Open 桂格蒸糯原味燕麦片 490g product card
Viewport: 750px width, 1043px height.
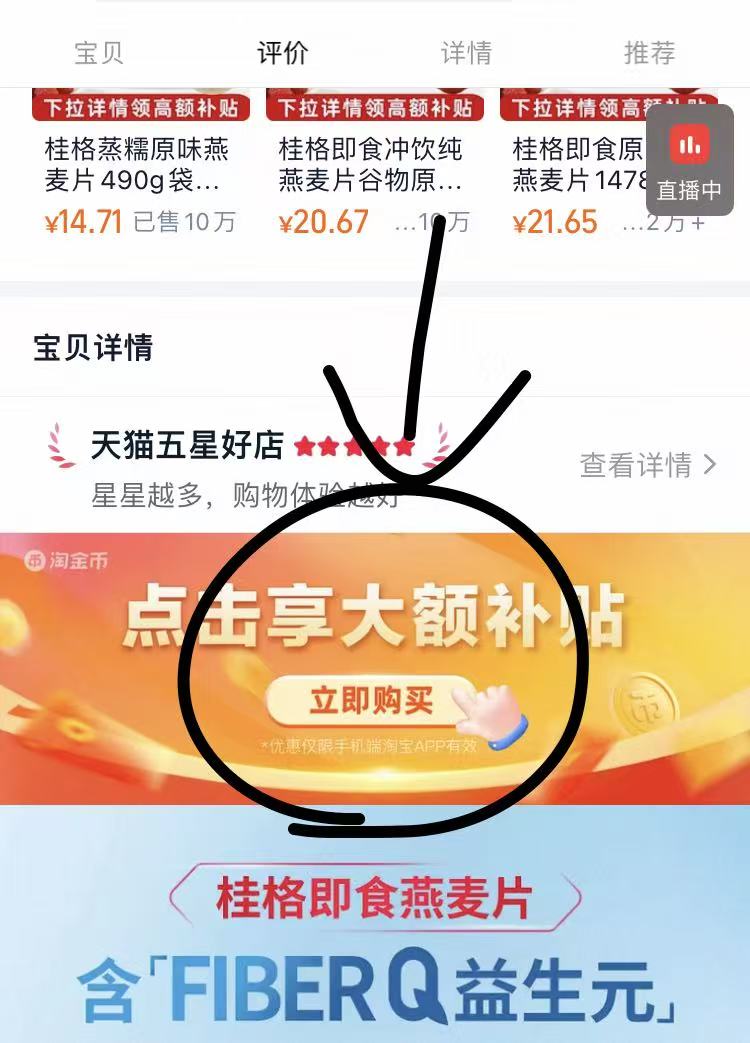[x=140, y=165]
